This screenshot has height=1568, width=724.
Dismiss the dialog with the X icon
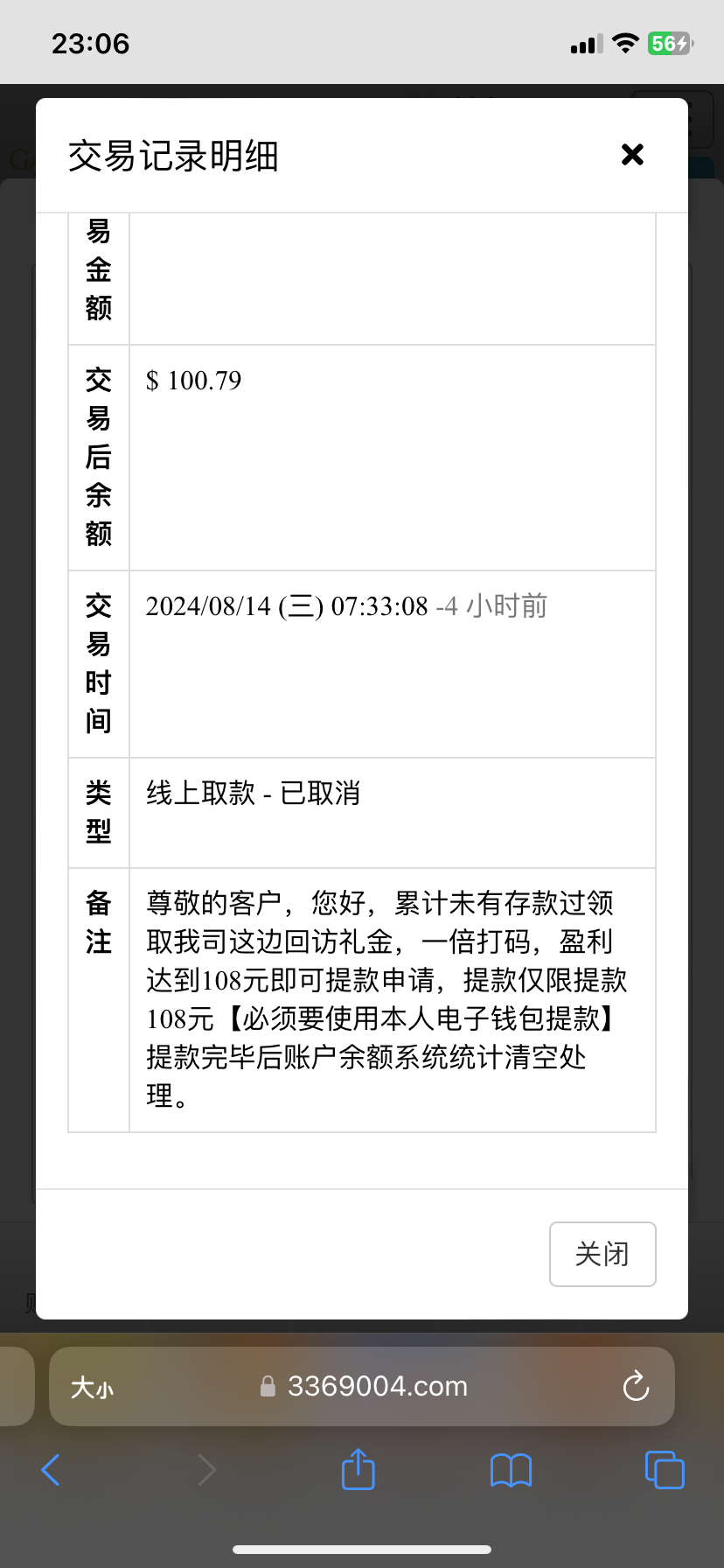(x=632, y=155)
